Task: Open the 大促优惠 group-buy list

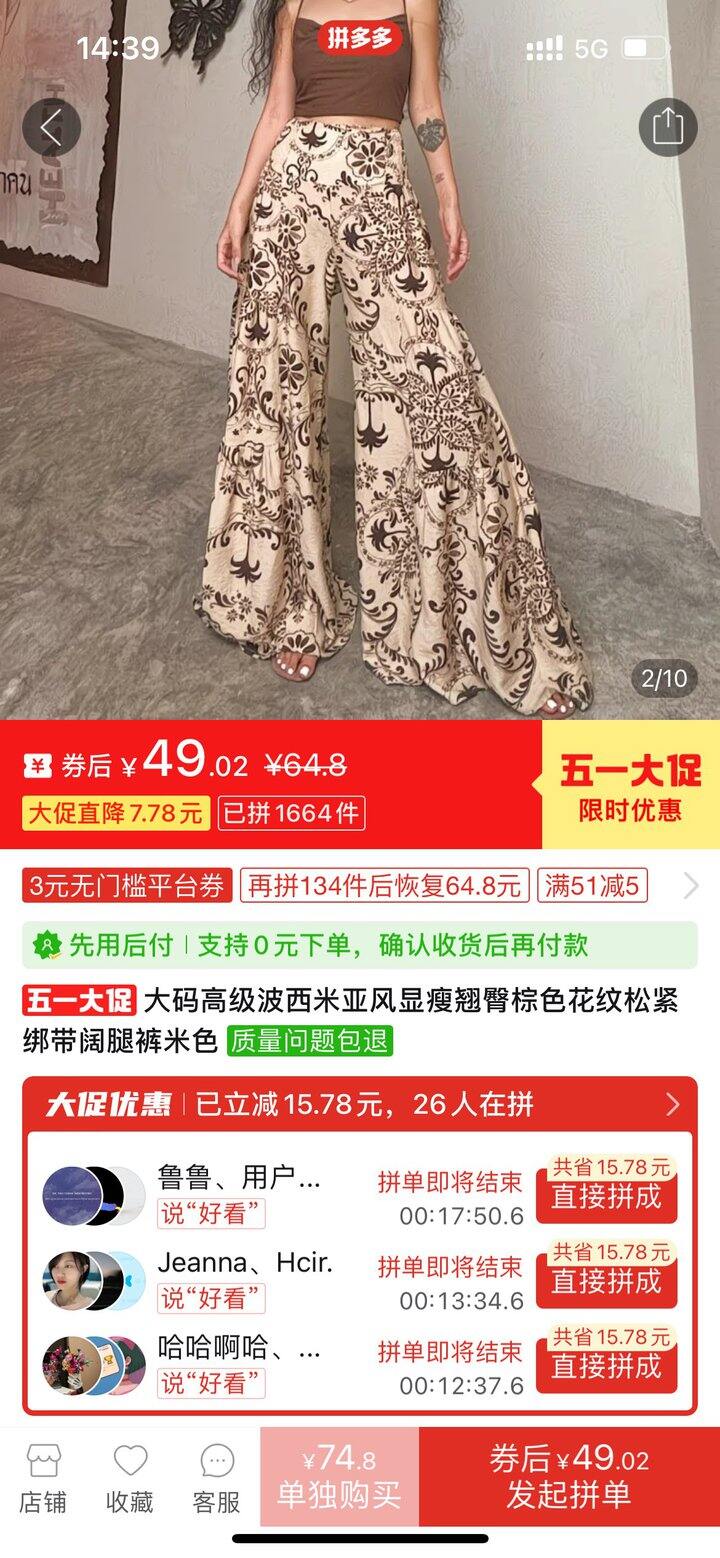Action: tap(360, 1104)
